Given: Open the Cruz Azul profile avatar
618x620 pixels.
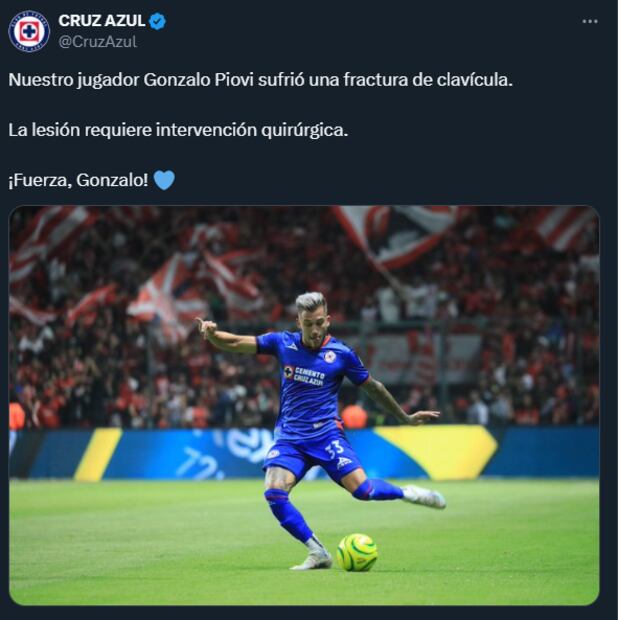Looking at the screenshot, I should [x=29, y=31].
